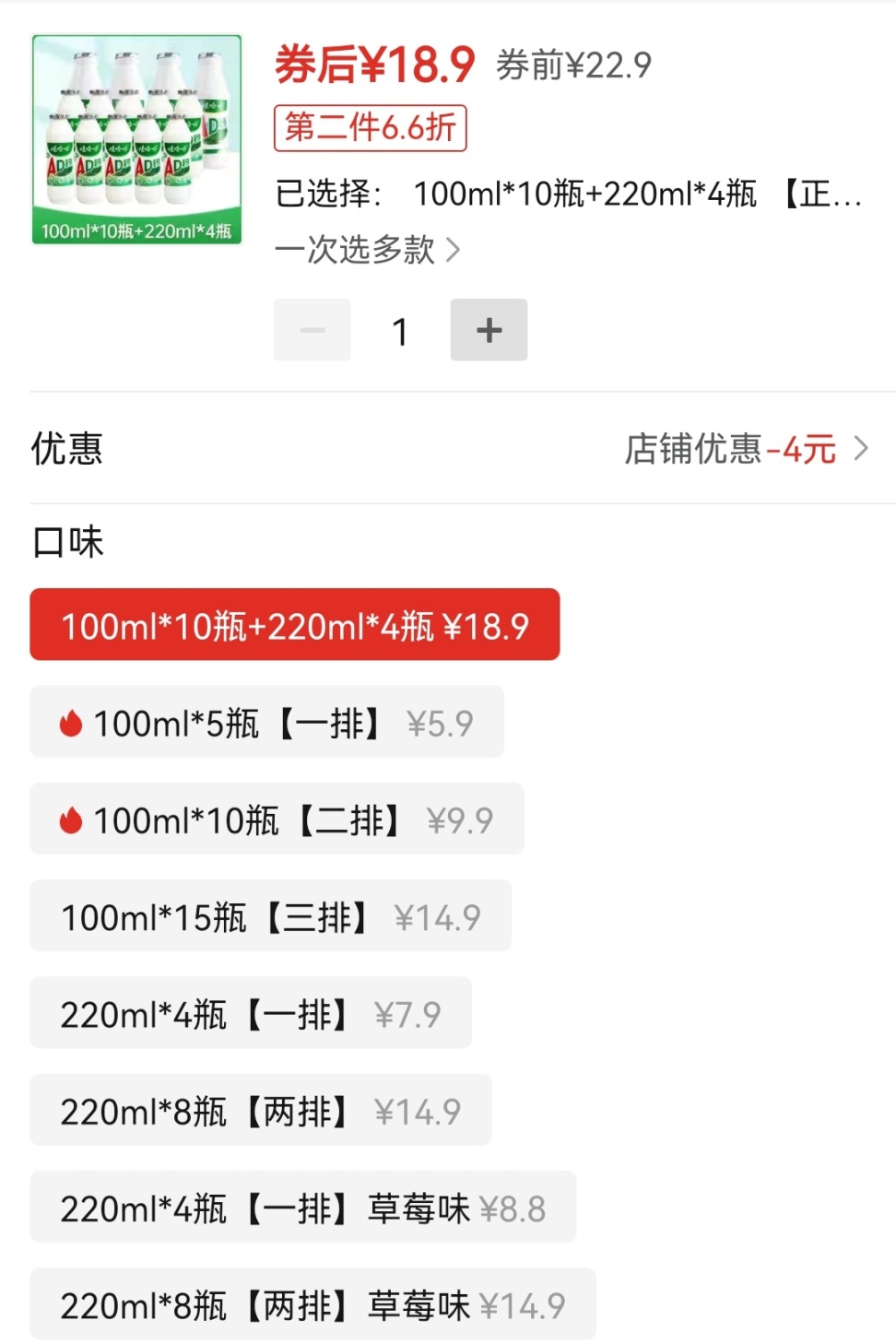This screenshot has width=896, height=1344.
Task: Choose 100ml*5瓶【一排】¥5.9
Action: (266, 723)
